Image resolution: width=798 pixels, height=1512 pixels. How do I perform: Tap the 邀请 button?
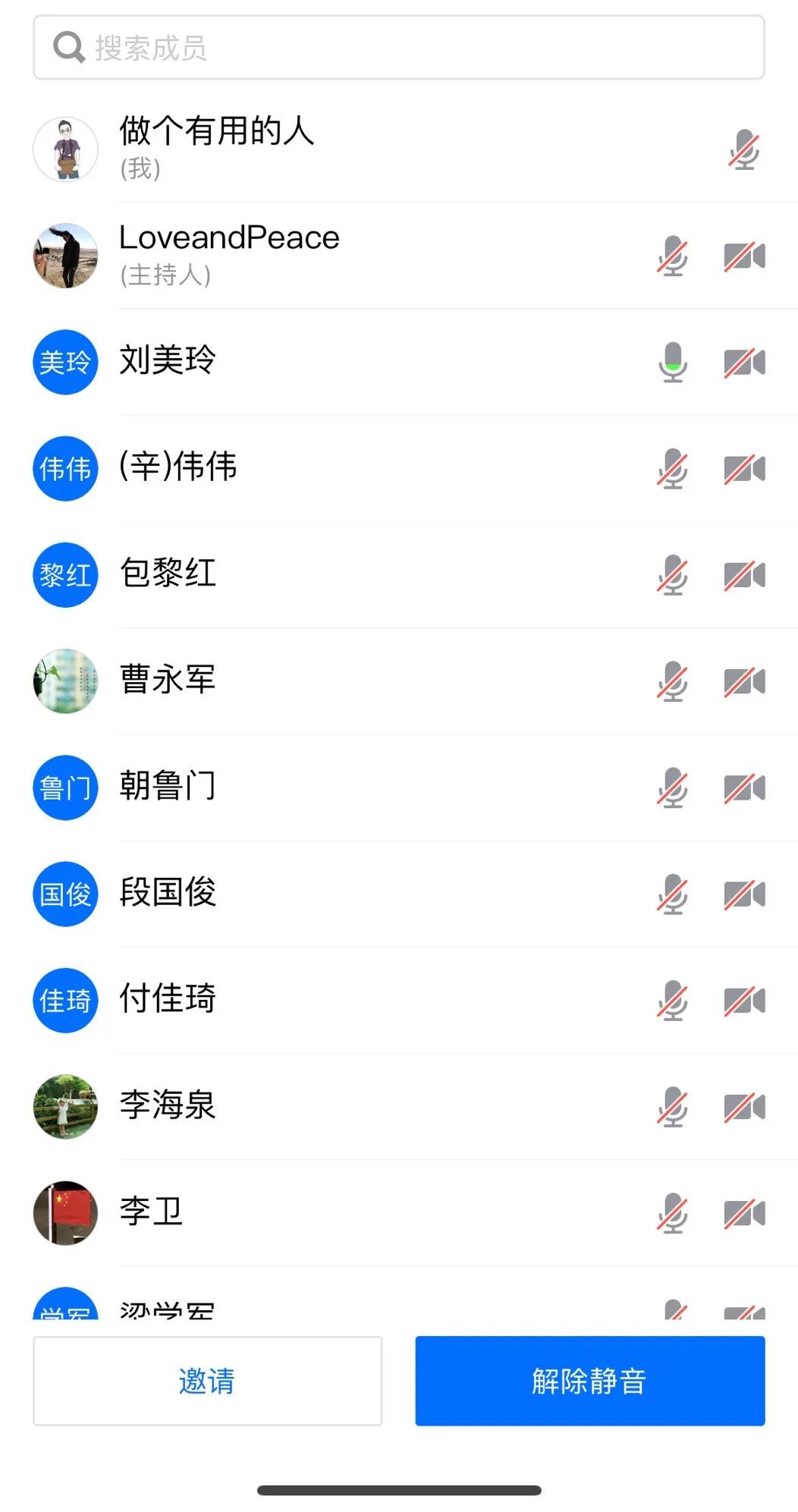coord(207,1381)
